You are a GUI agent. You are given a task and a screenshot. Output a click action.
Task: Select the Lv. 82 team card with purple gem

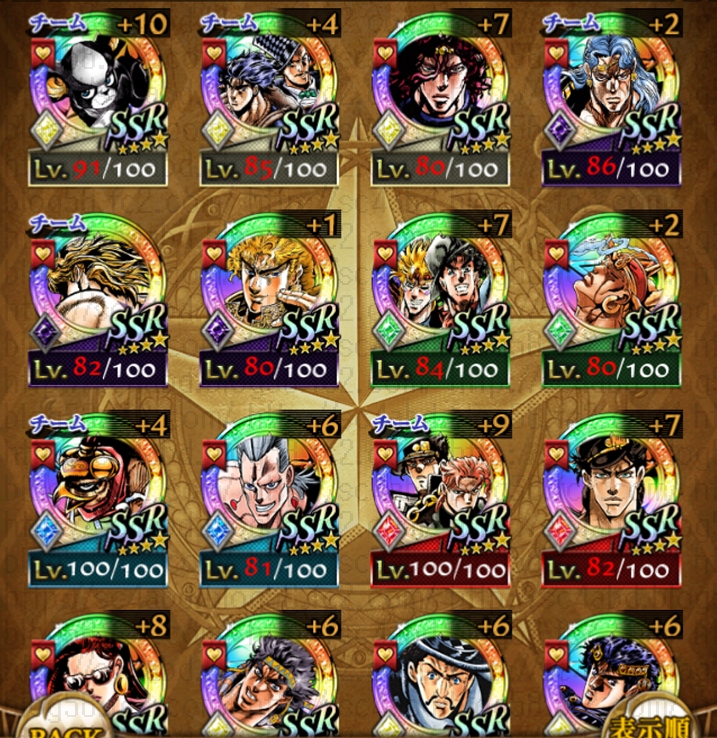[x=98, y=297]
